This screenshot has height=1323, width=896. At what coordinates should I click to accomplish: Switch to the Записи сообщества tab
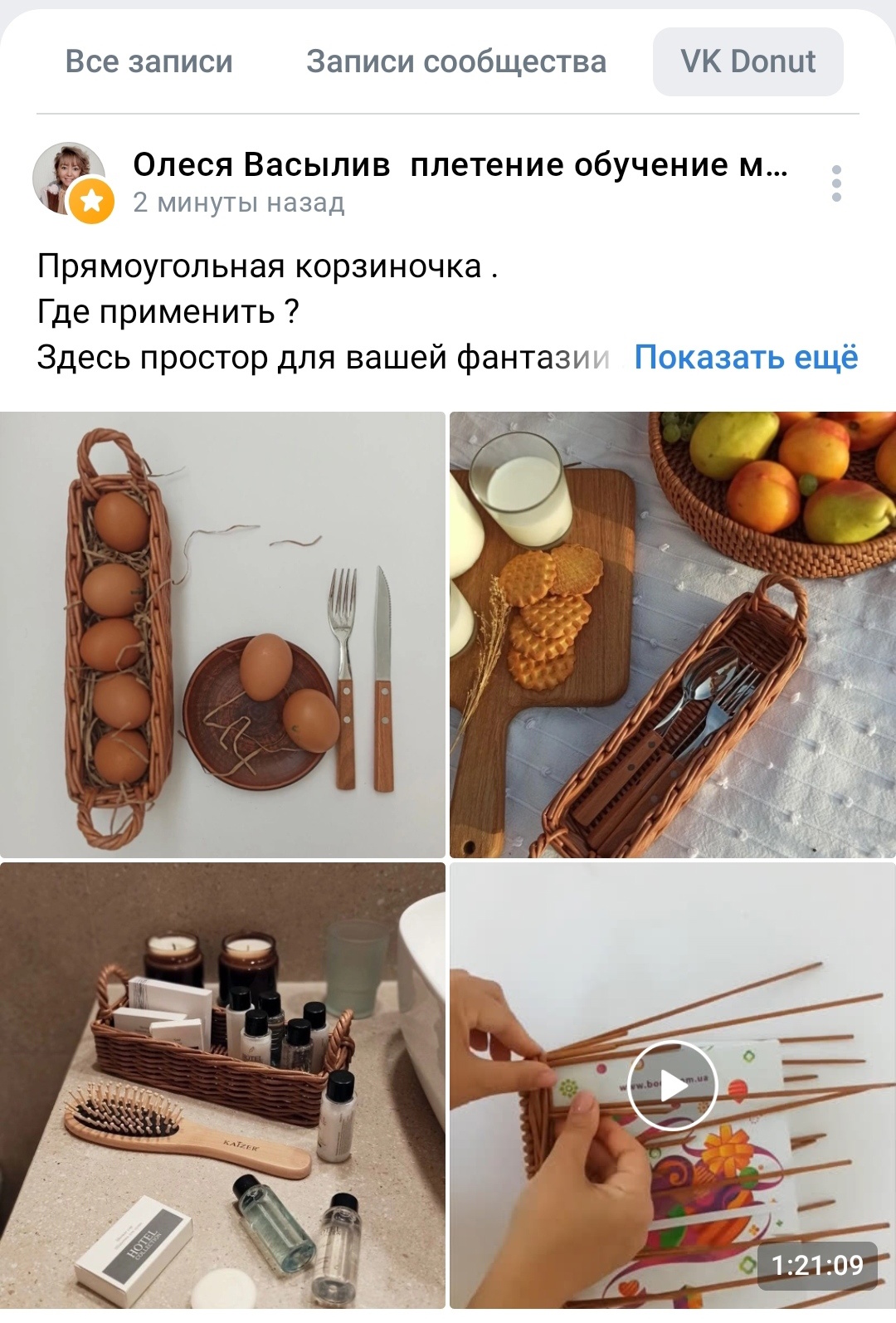456,61
